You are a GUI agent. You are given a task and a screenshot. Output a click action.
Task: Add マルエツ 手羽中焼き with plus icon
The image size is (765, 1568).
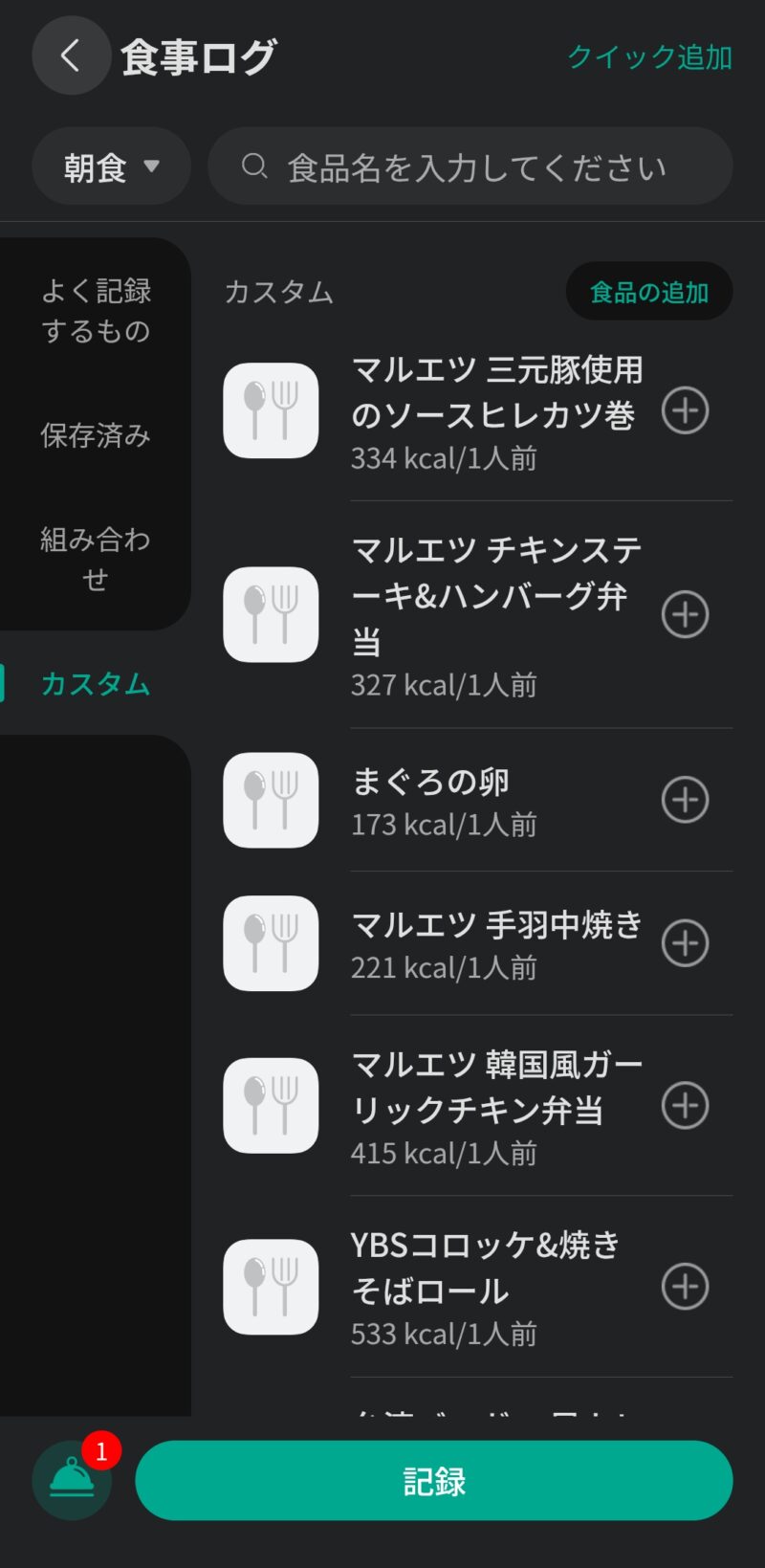685,943
